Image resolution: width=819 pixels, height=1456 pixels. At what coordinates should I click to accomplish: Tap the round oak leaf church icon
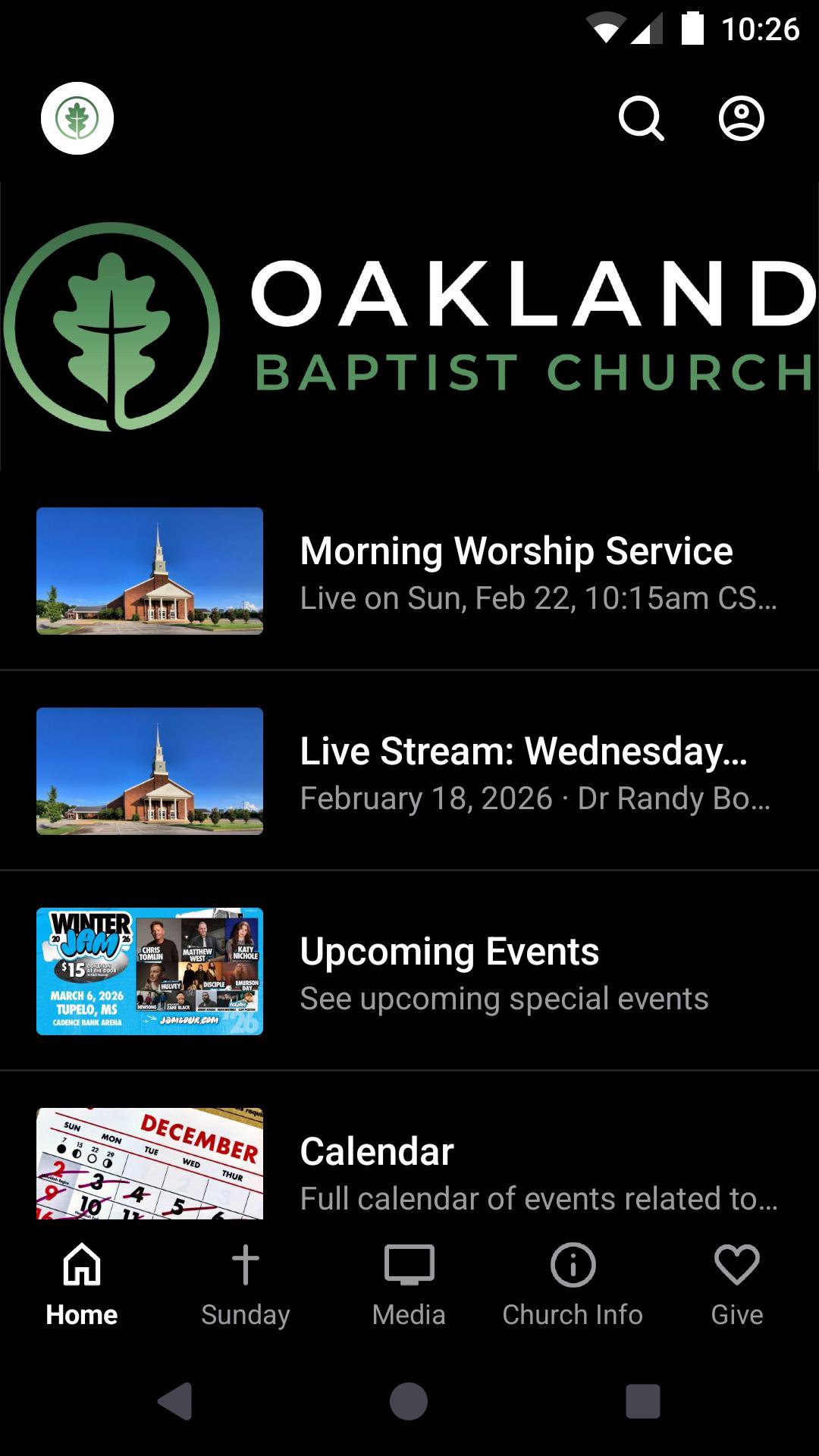point(77,118)
